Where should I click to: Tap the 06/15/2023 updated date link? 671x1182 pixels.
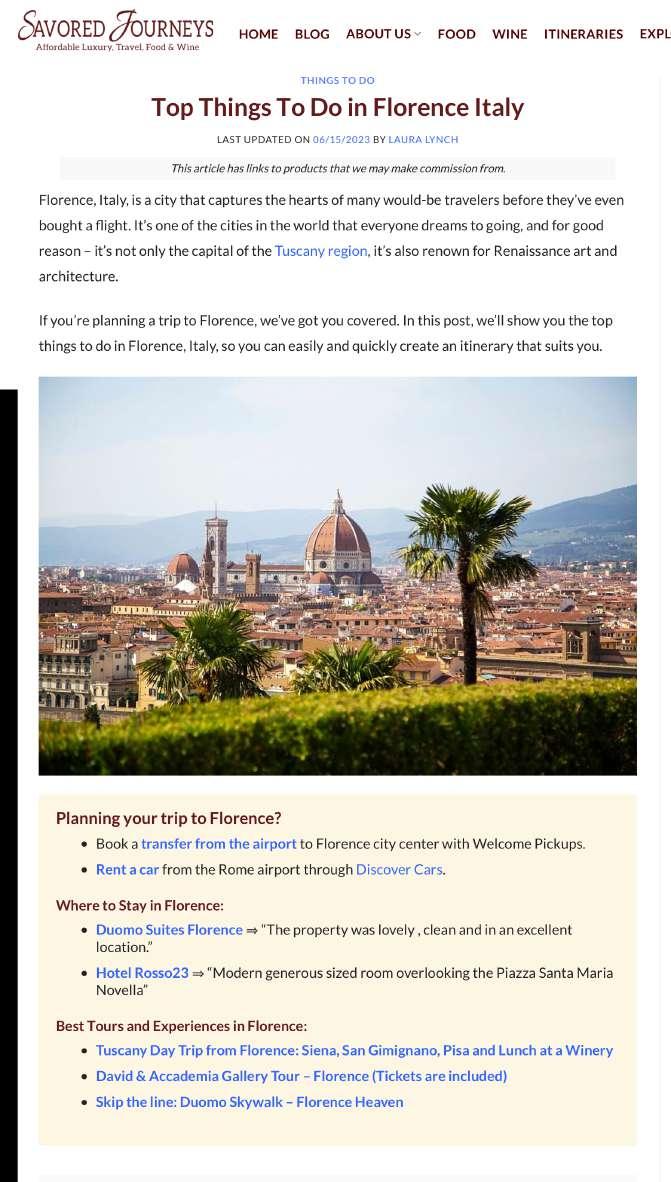pos(341,139)
